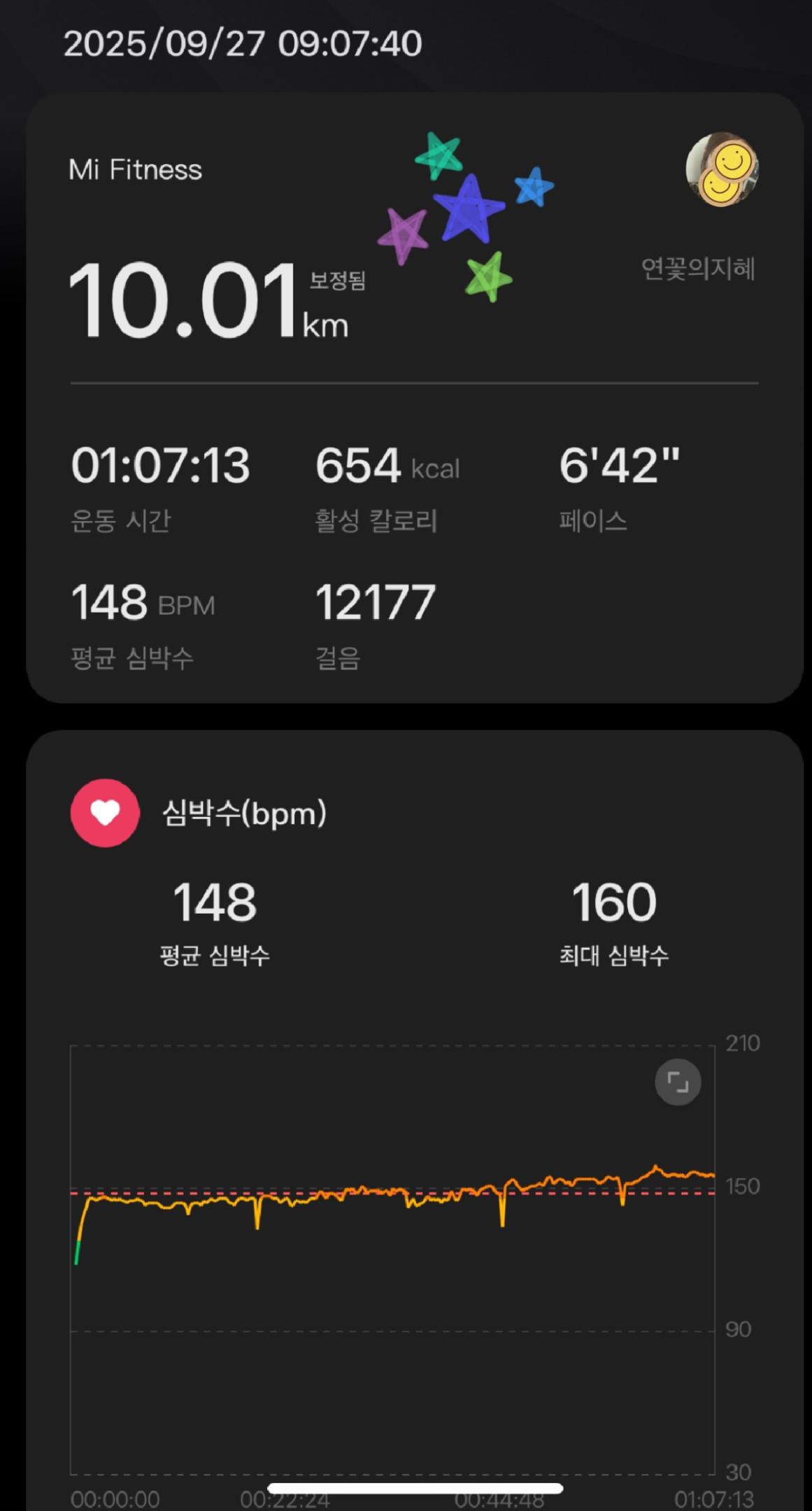Expand the heart rate chart to fullscreen
The image size is (812, 1511).
[677, 1082]
